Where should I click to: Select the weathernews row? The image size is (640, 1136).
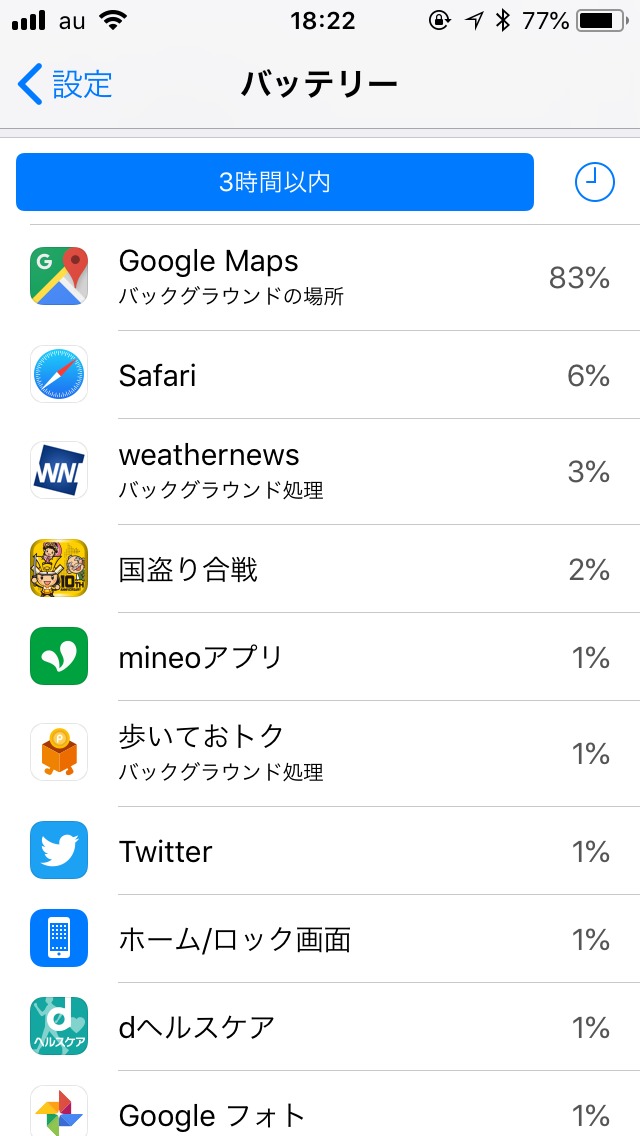click(320, 470)
